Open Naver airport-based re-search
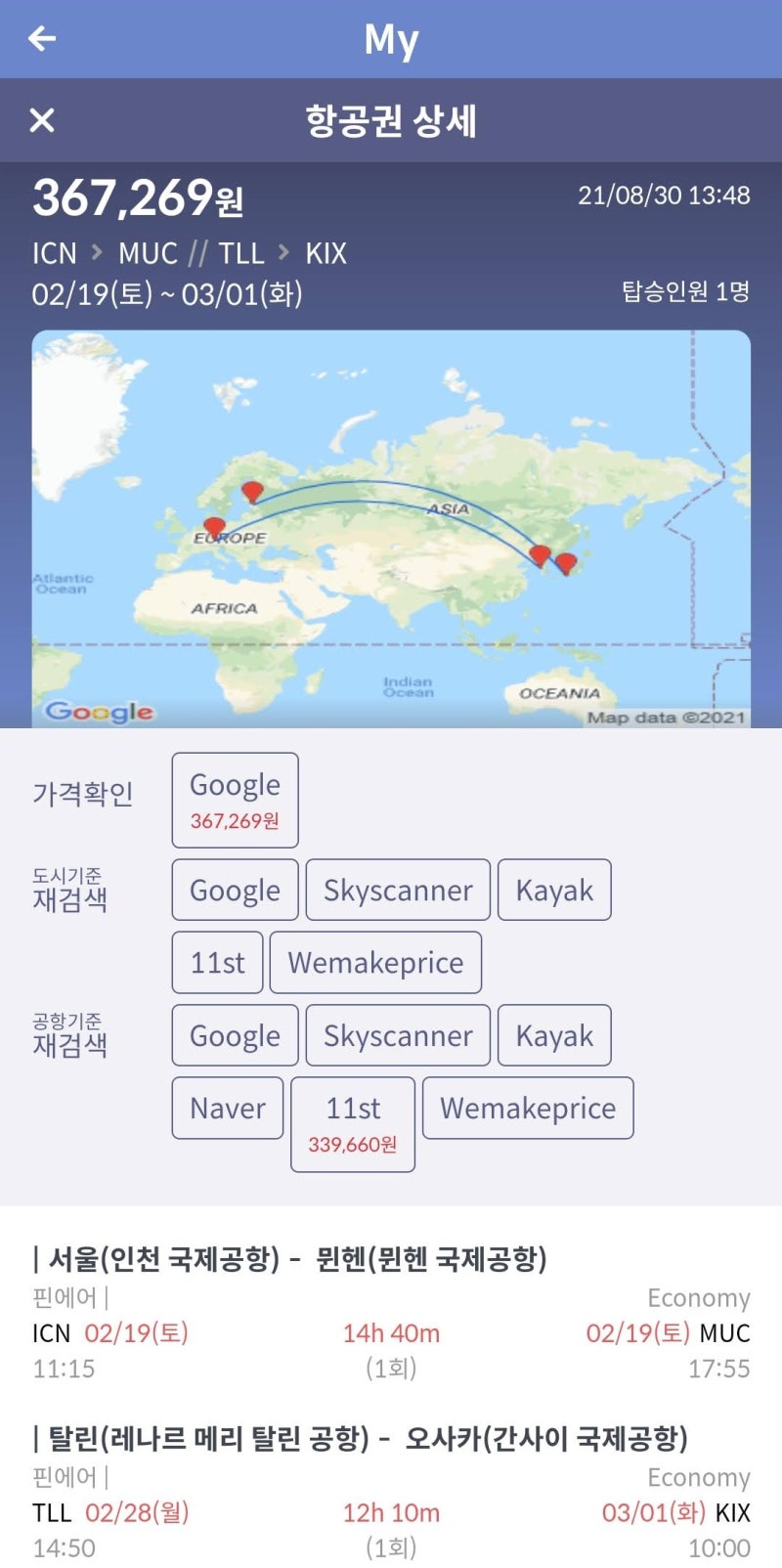This screenshot has width=782, height=1568. pyautogui.click(x=227, y=1108)
